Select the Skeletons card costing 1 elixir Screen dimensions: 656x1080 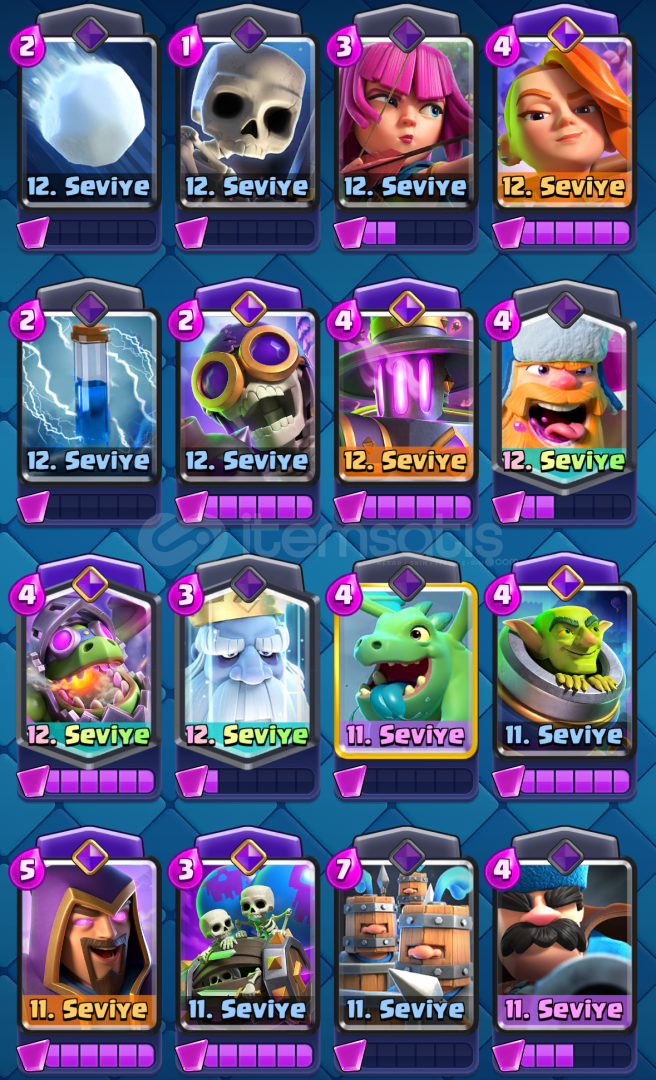click(247, 120)
